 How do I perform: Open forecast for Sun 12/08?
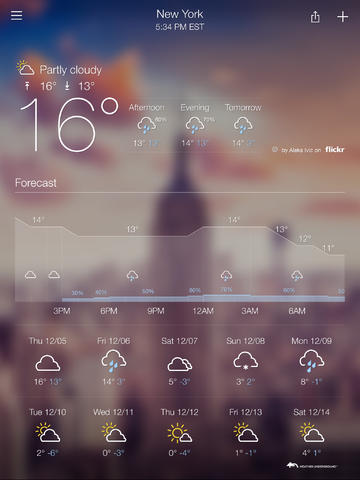coord(246,361)
